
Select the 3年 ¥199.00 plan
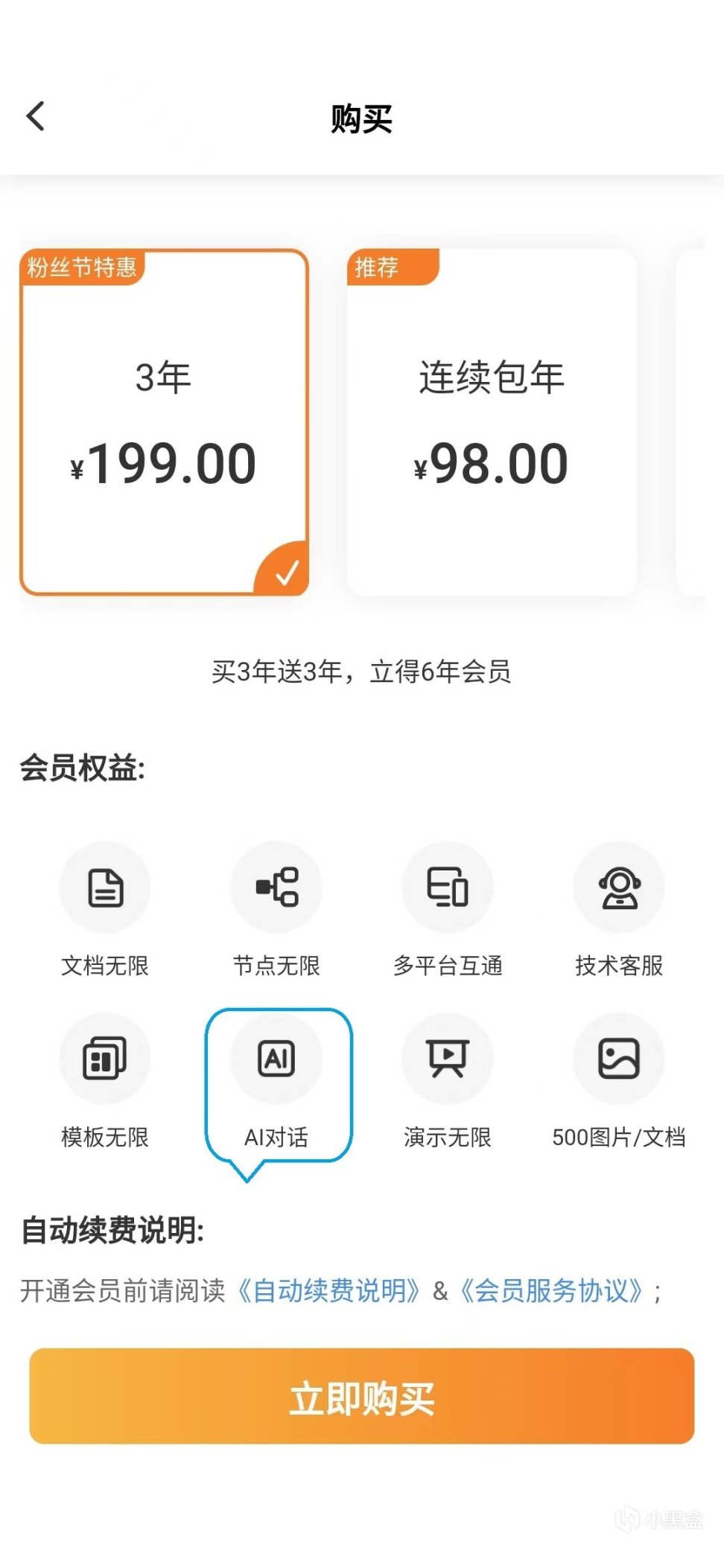(x=164, y=422)
